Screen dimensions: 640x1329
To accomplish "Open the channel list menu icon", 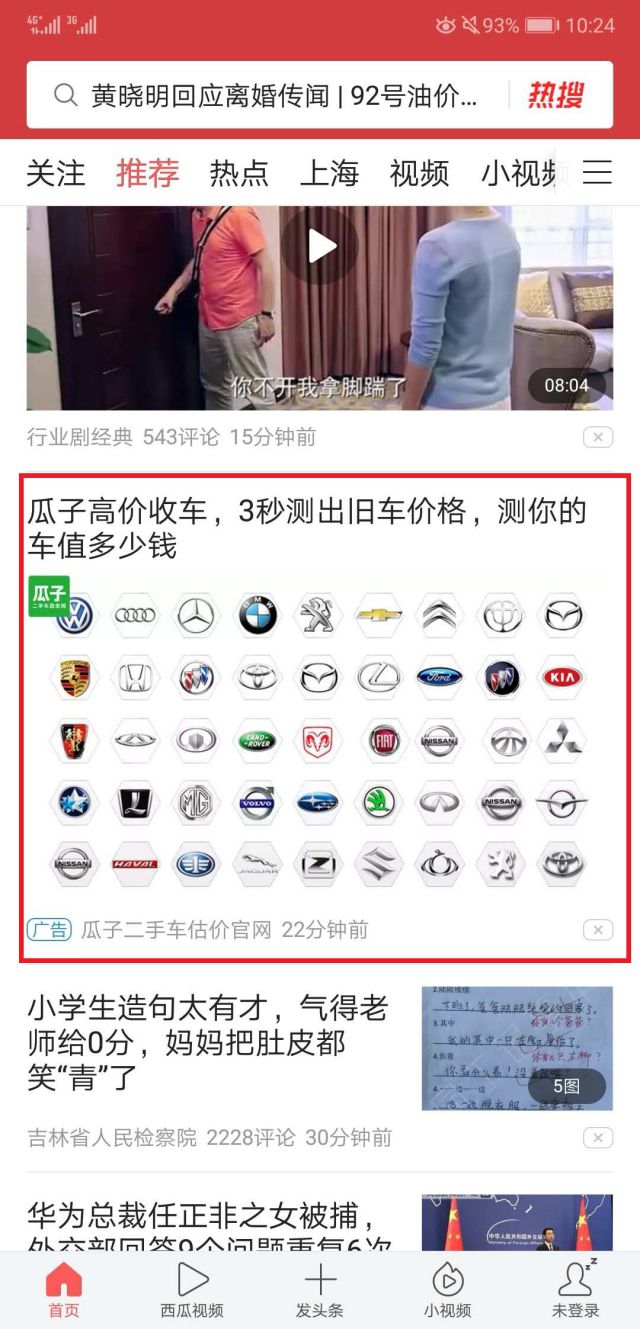I will coord(597,173).
